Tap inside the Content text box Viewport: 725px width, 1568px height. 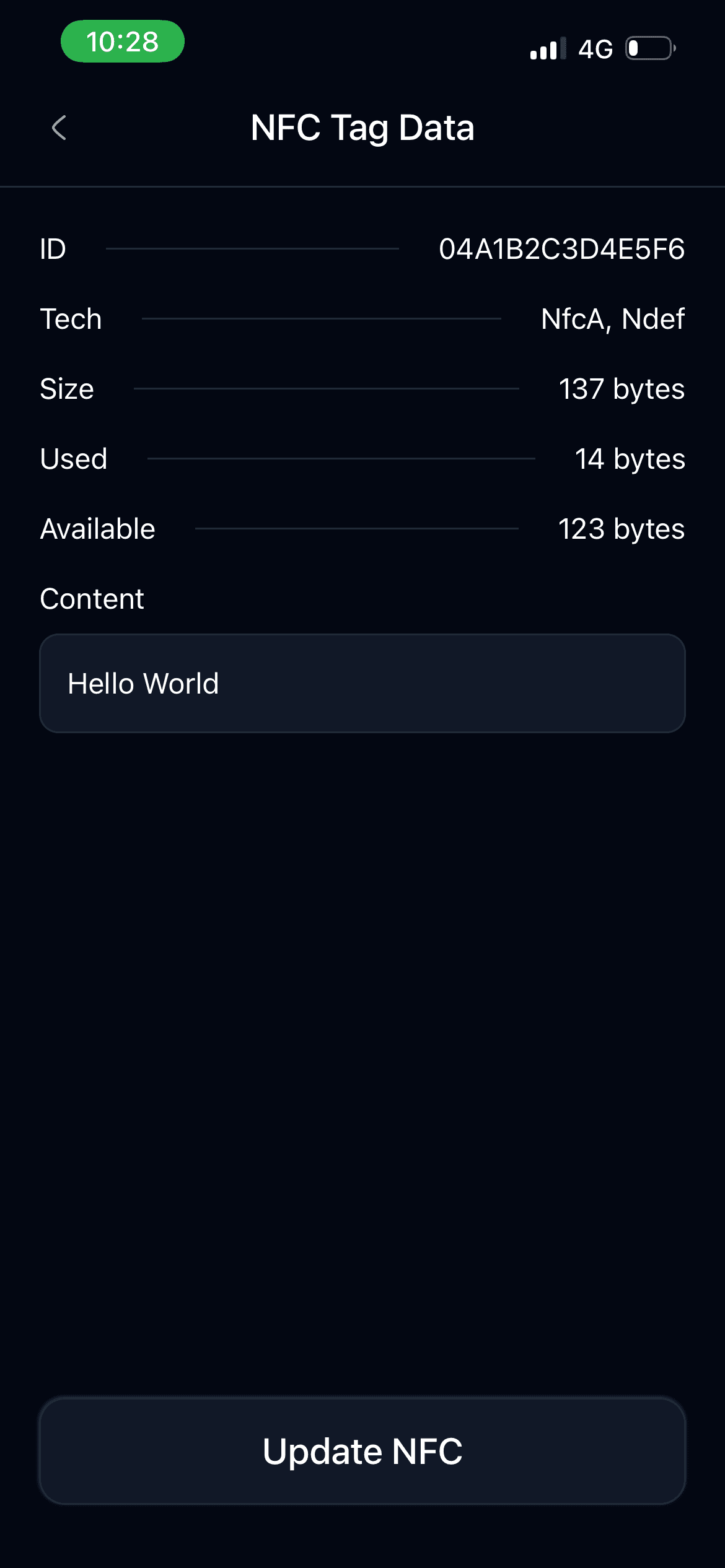(x=362, y=683)
